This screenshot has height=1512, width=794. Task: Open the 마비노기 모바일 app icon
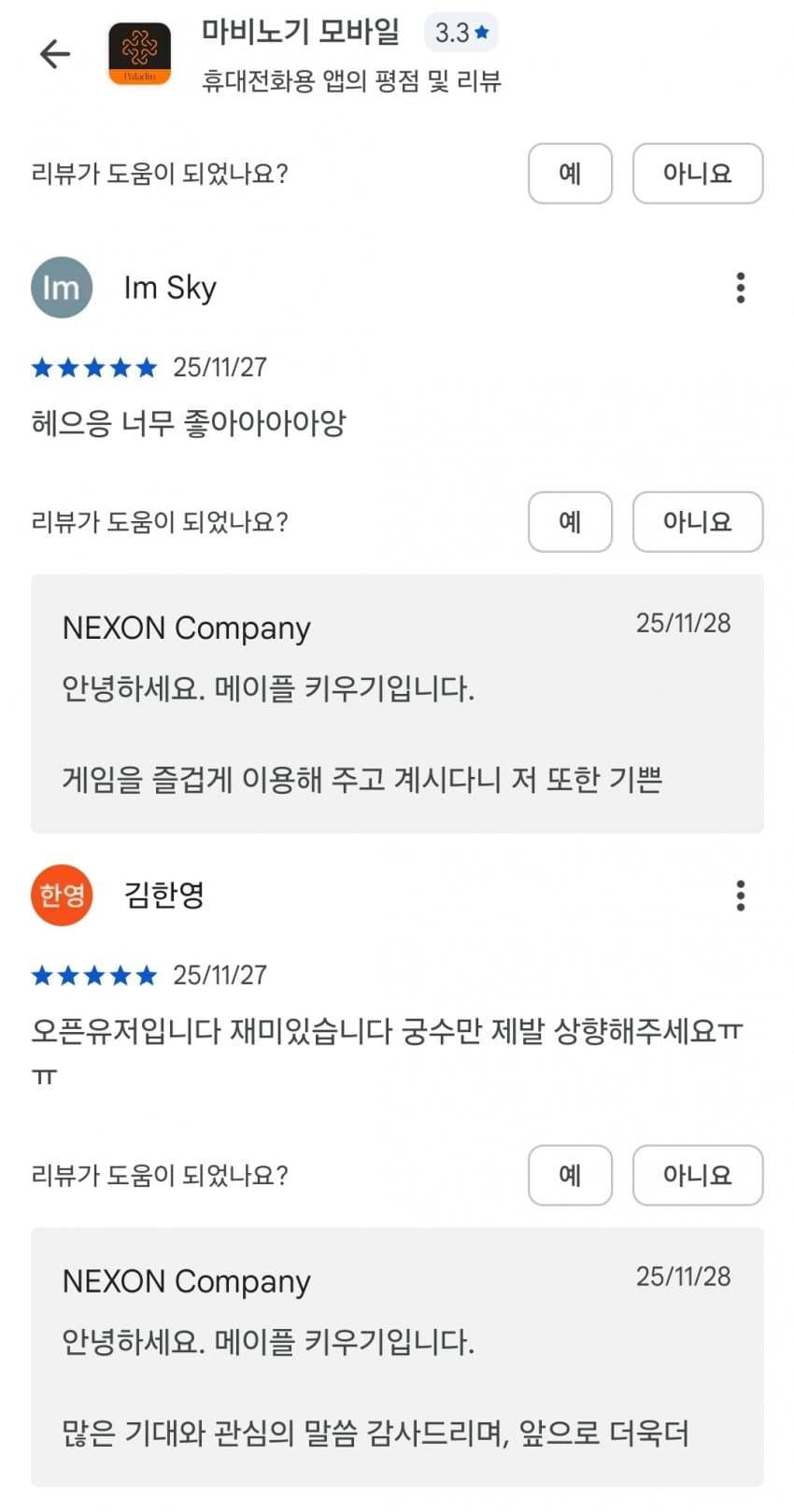[141, 53]
